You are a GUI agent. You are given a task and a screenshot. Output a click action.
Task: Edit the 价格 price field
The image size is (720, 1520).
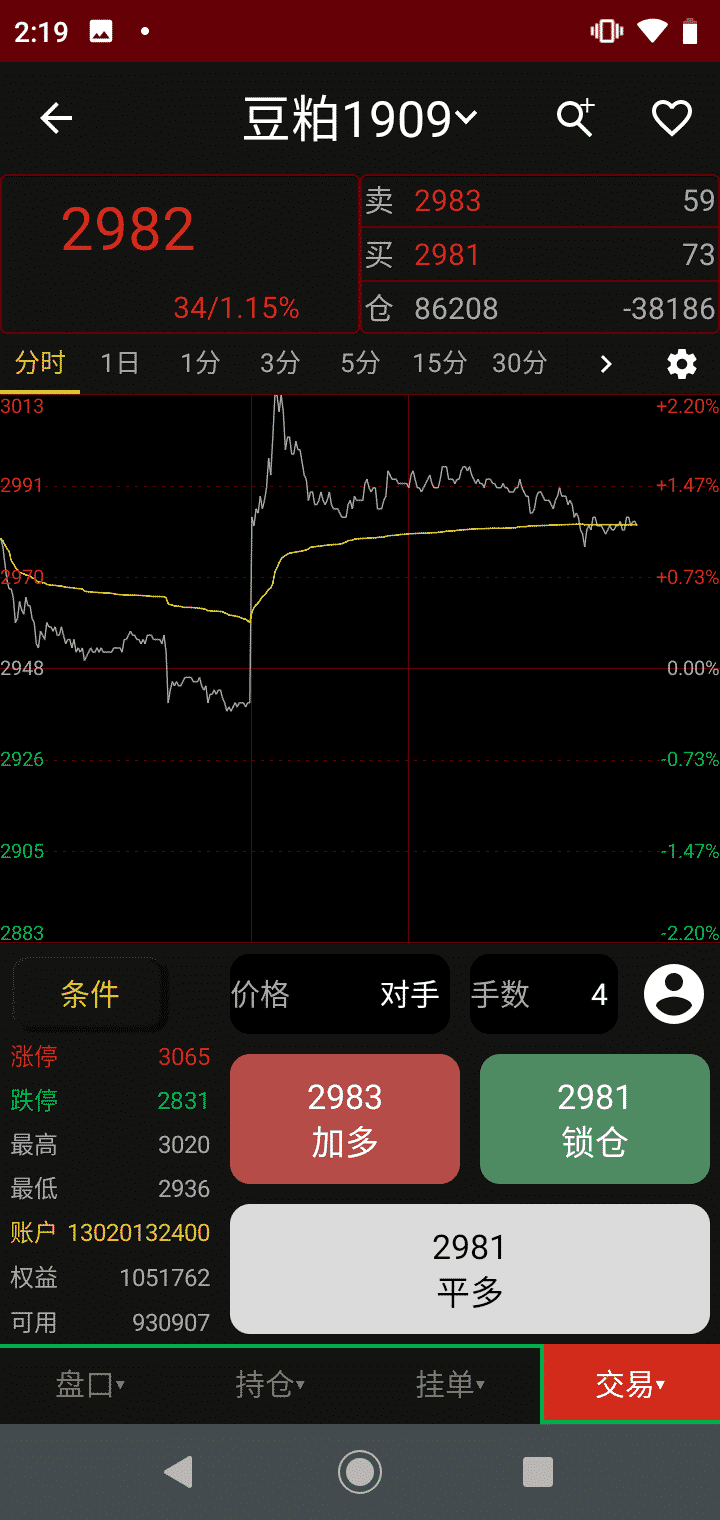click(340, 994)
